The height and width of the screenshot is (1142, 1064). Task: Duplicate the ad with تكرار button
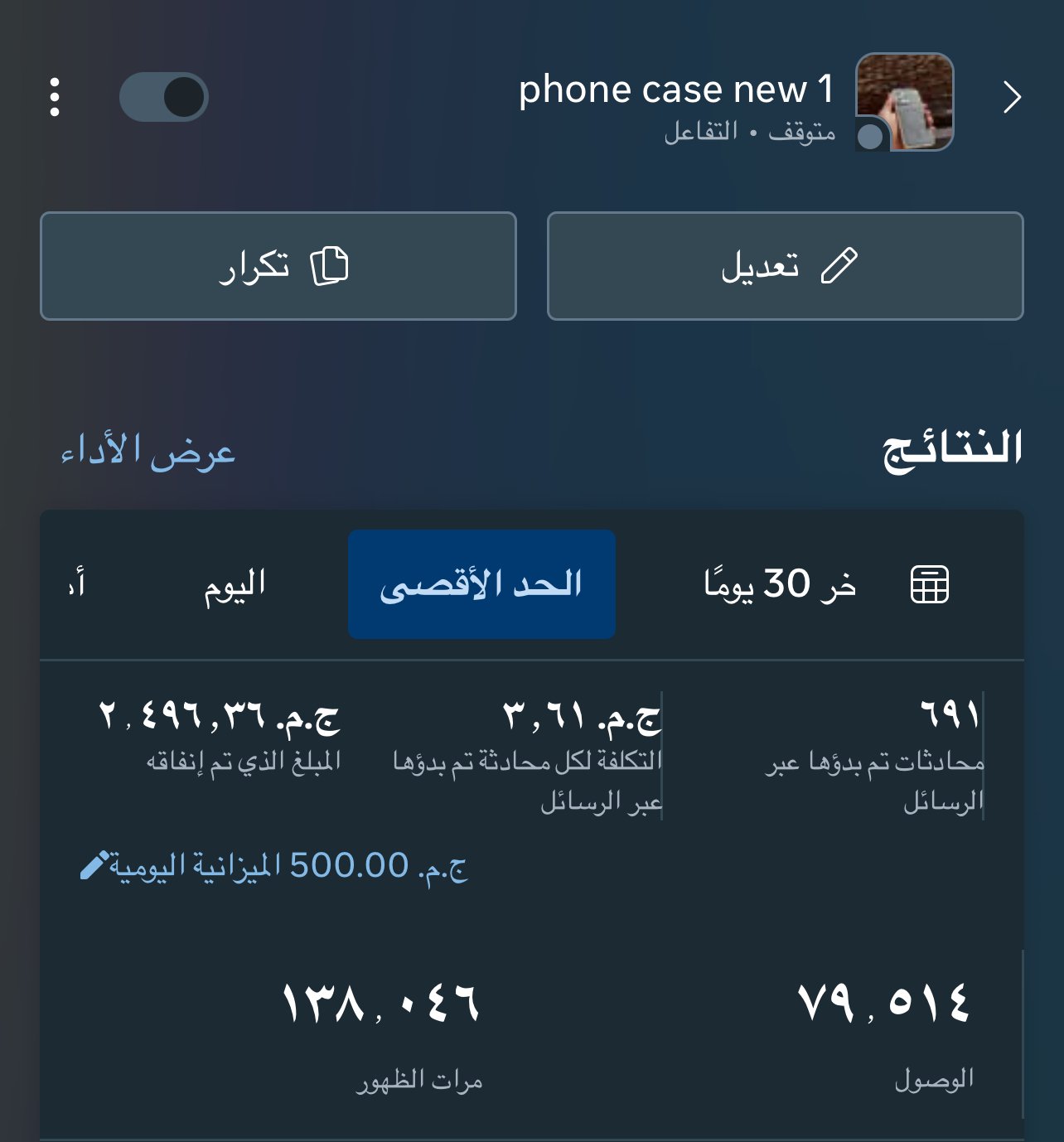pyautogui.click(x=278, y=266)
